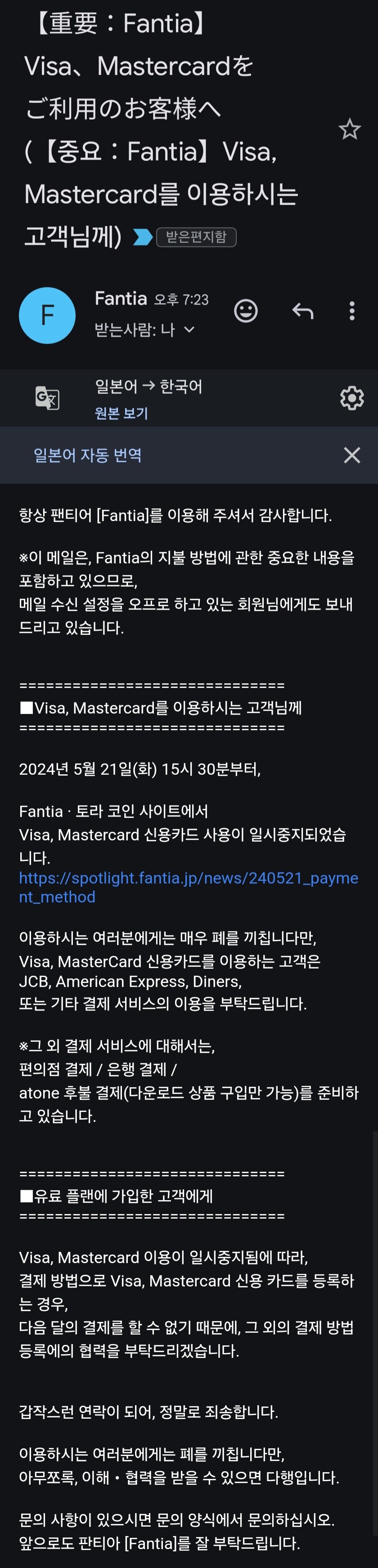Reply to the Fantia email
Viewport: 378px width, 1568px height.
pyautogui.click(x=302, y=311)
